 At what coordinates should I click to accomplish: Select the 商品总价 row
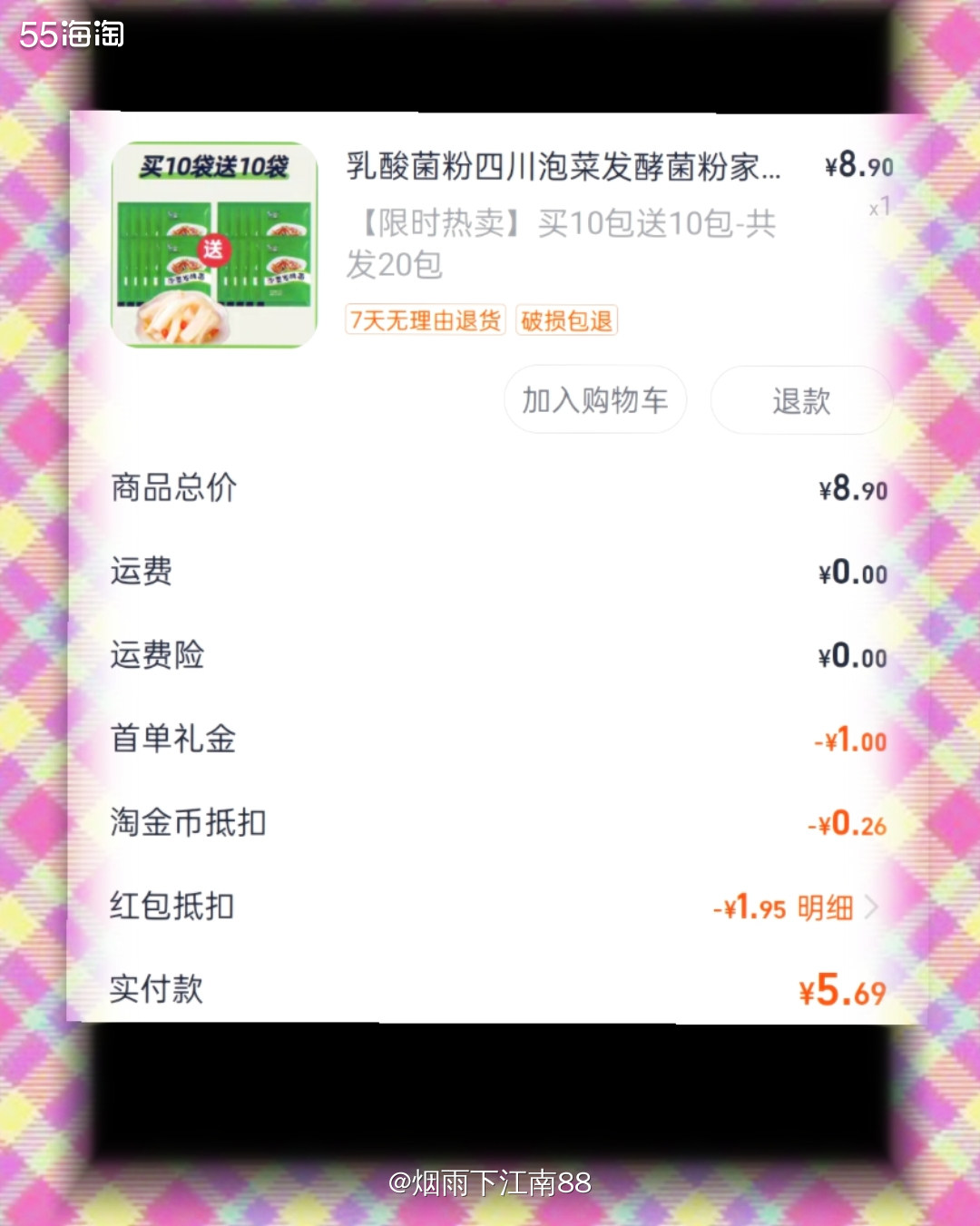click(x=172, y=487)
